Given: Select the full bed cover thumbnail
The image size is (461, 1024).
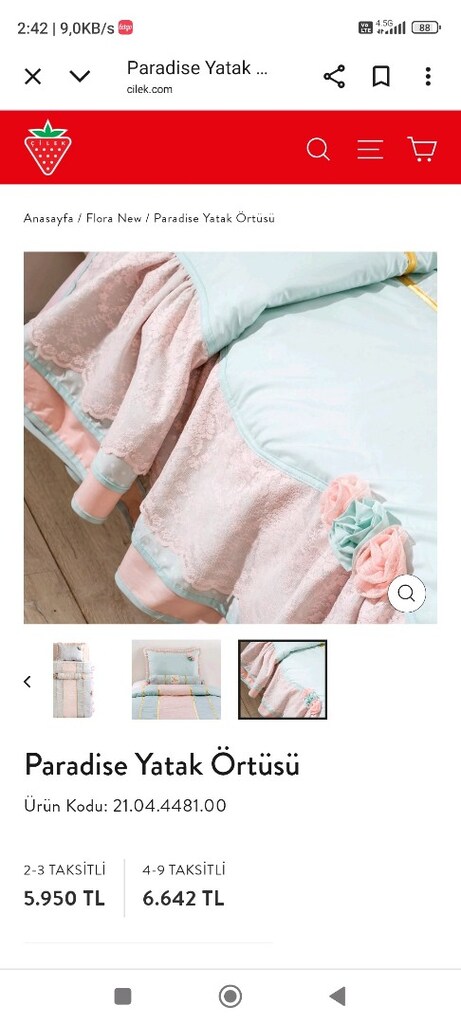Looking at the screenshot, I should pos(73,680).
